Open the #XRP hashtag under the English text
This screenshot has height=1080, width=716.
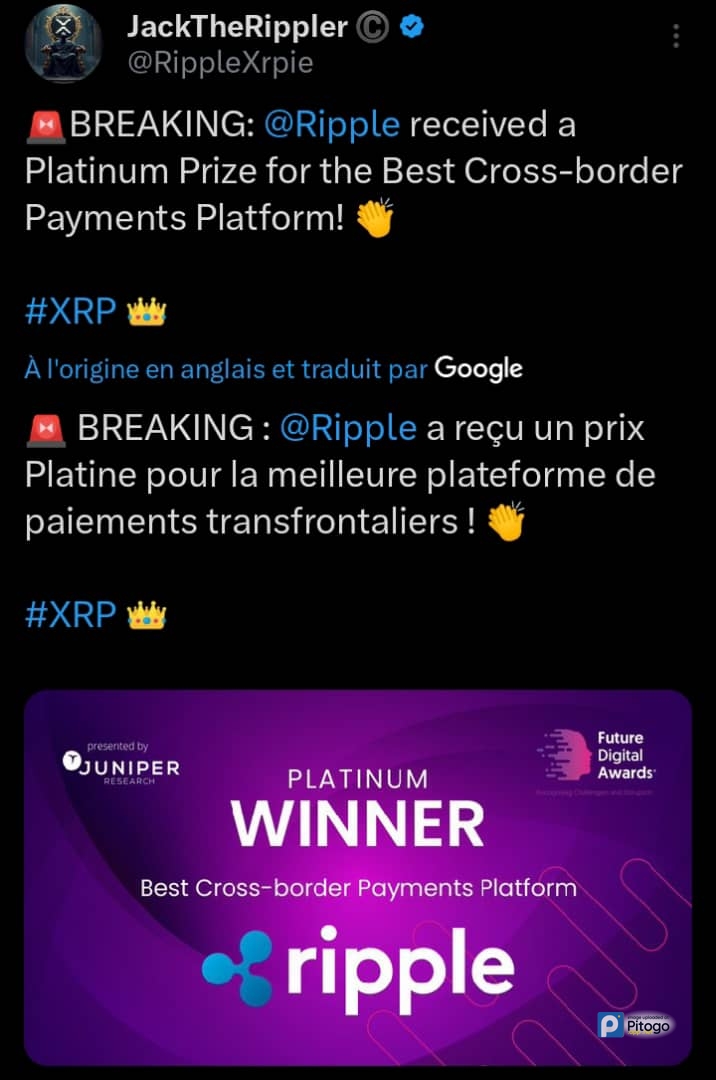click(70, 312)
